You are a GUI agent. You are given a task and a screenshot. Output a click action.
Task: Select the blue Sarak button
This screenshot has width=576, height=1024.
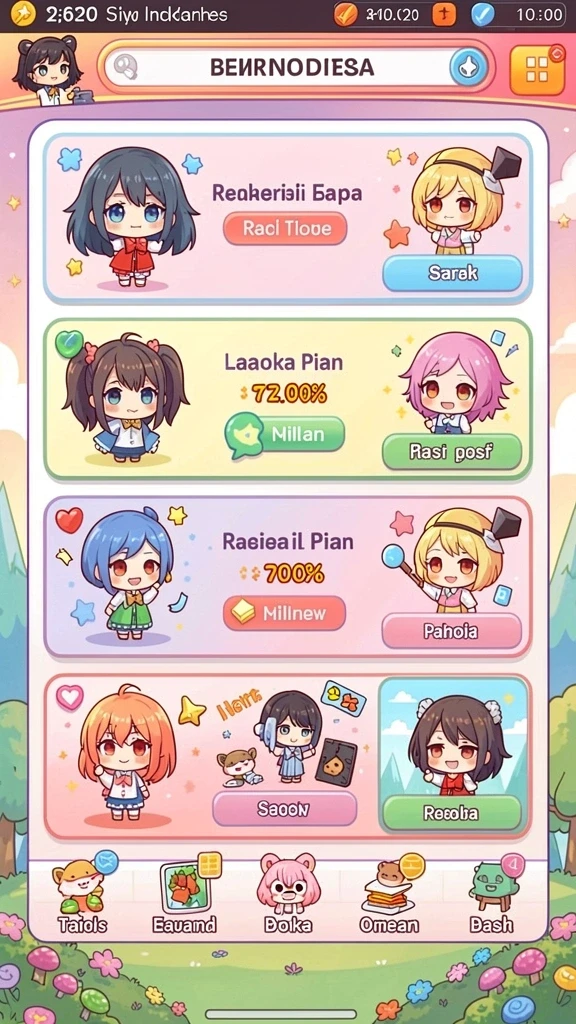point(452,273)
